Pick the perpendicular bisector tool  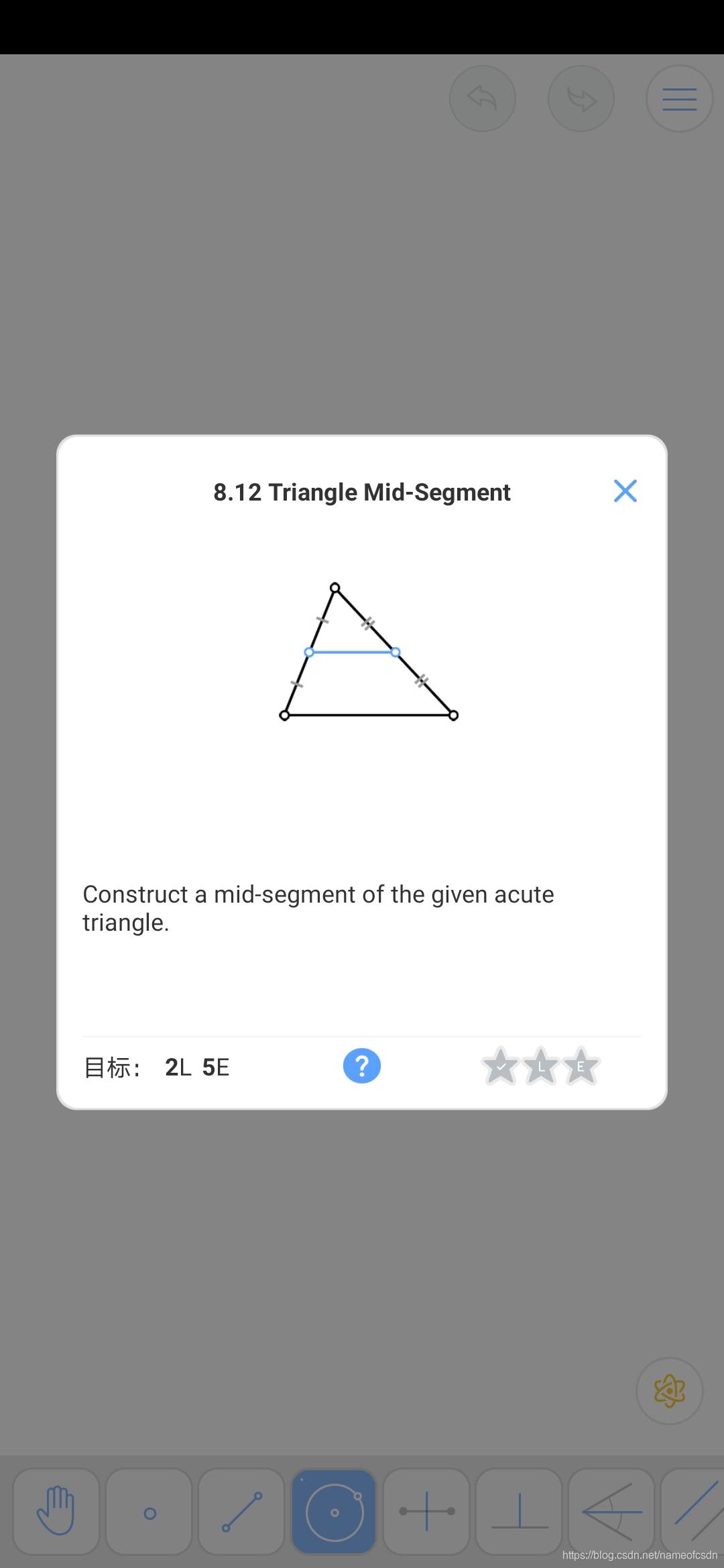(x=426, y=1511)
